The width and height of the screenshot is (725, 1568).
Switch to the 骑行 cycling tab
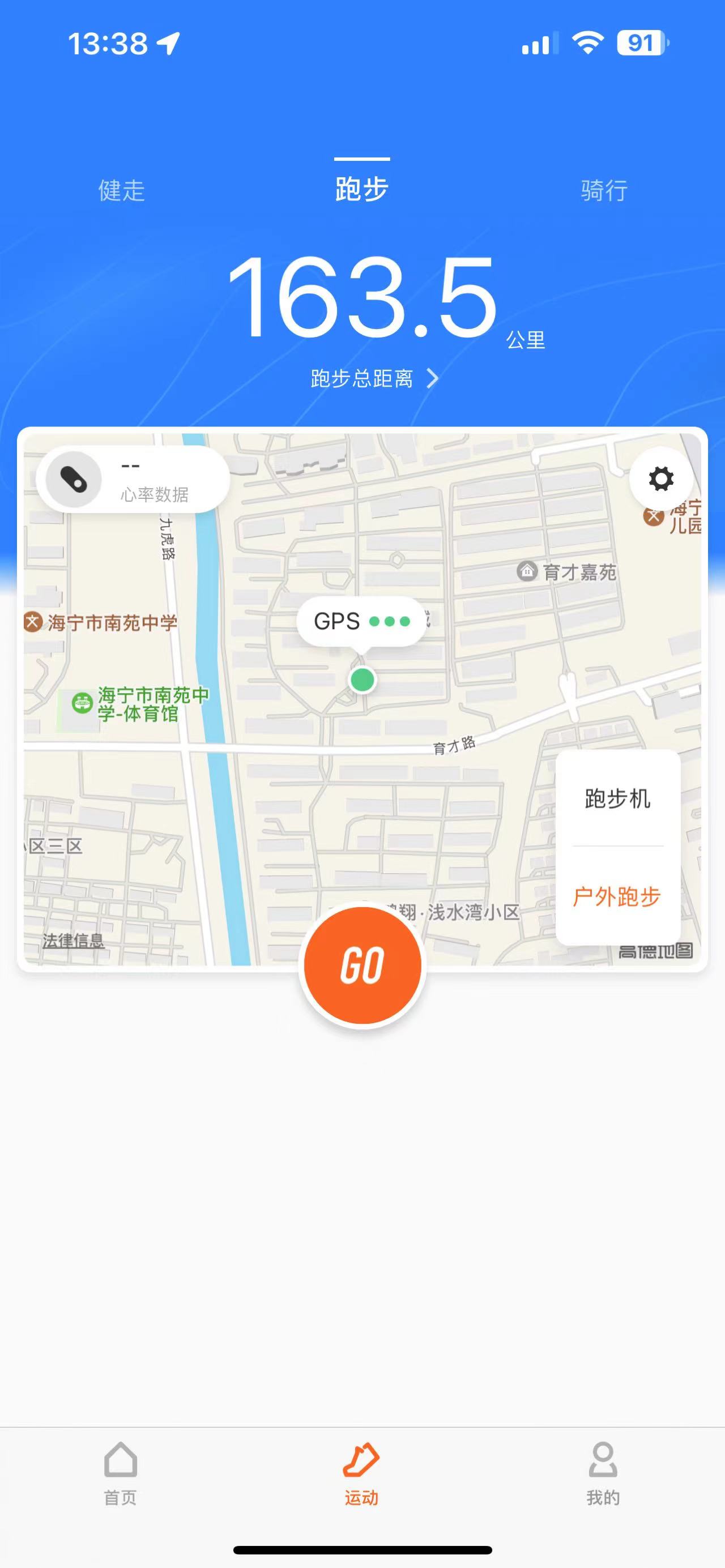(603, 190)
